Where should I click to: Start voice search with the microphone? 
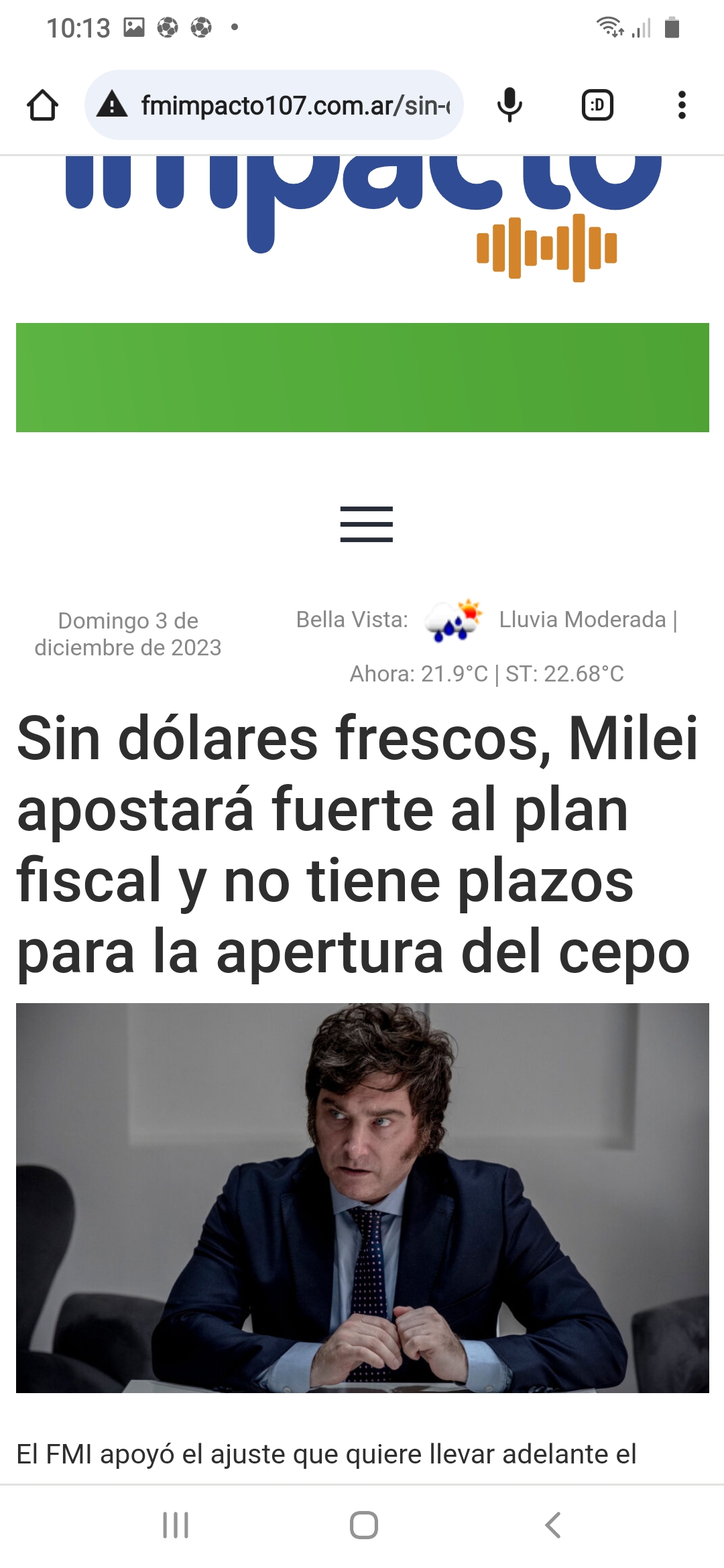coord(509,105)
